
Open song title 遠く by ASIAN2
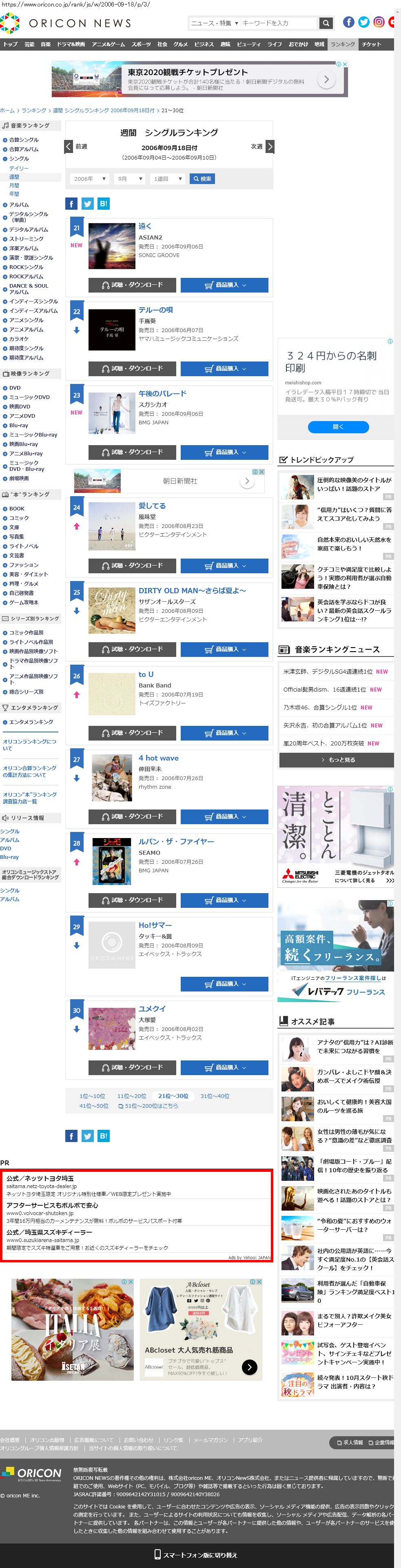point(145,226)
